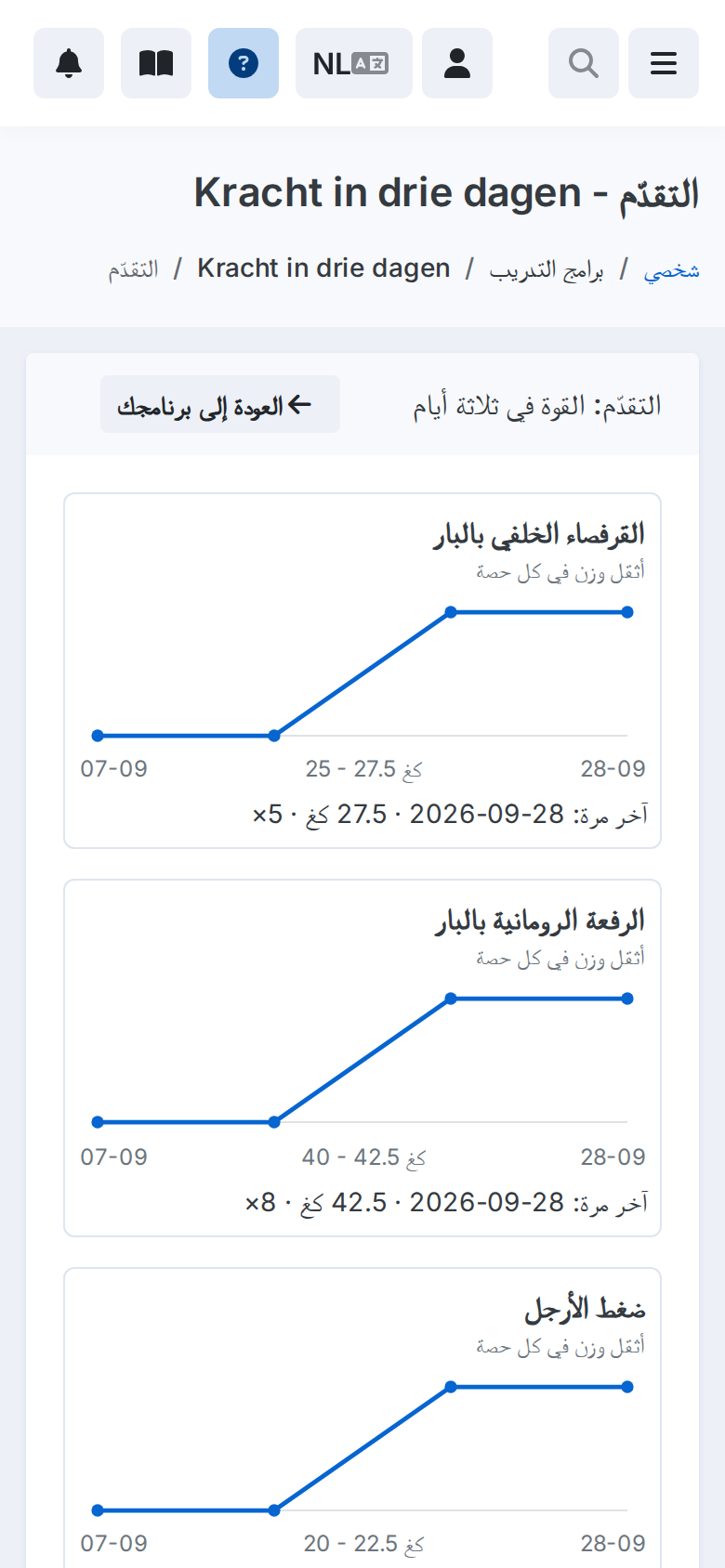Tap the search magnifier icon
Screen dimensions: 725x1568
point(584,63)
